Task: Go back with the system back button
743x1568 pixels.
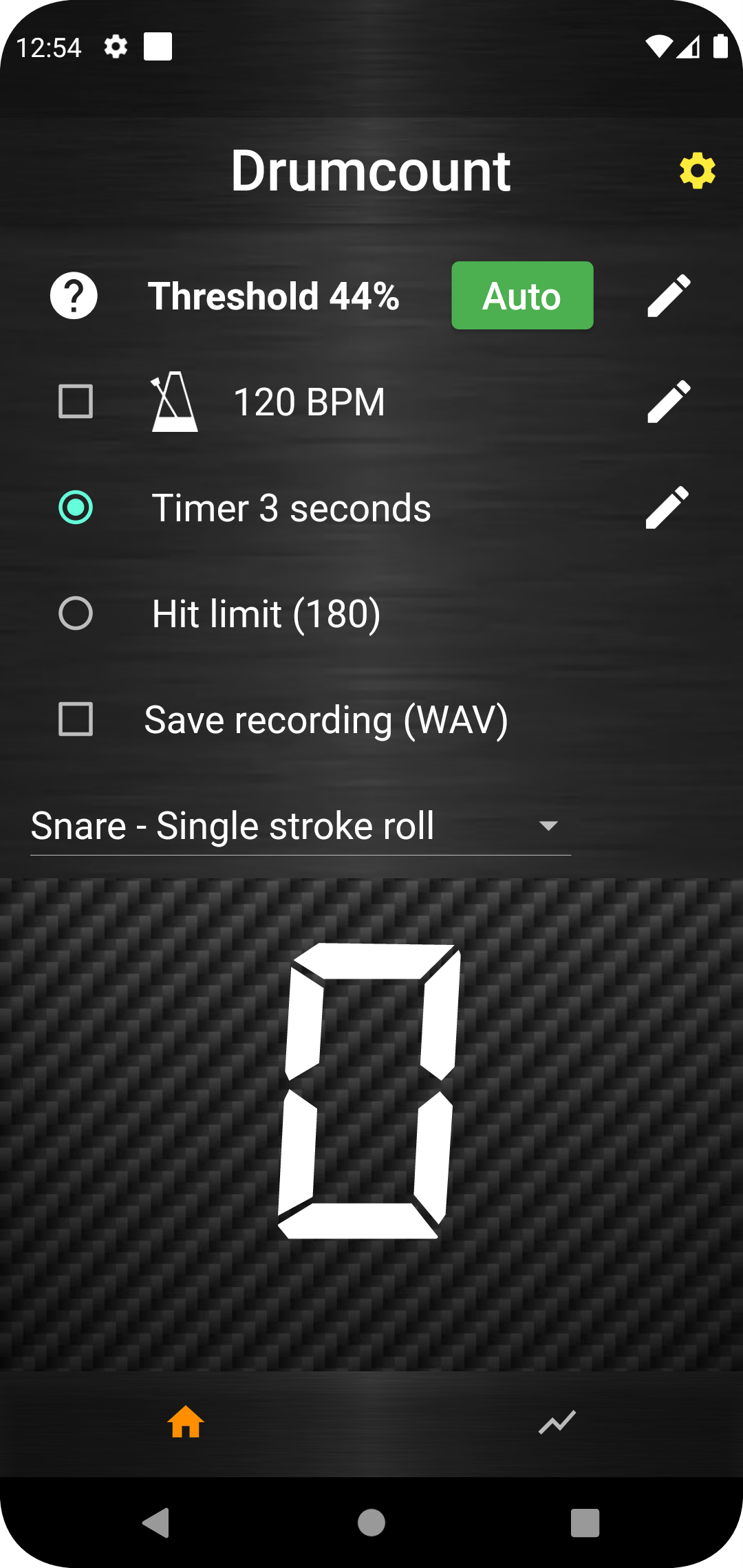Action: (x=156, y=1523)
